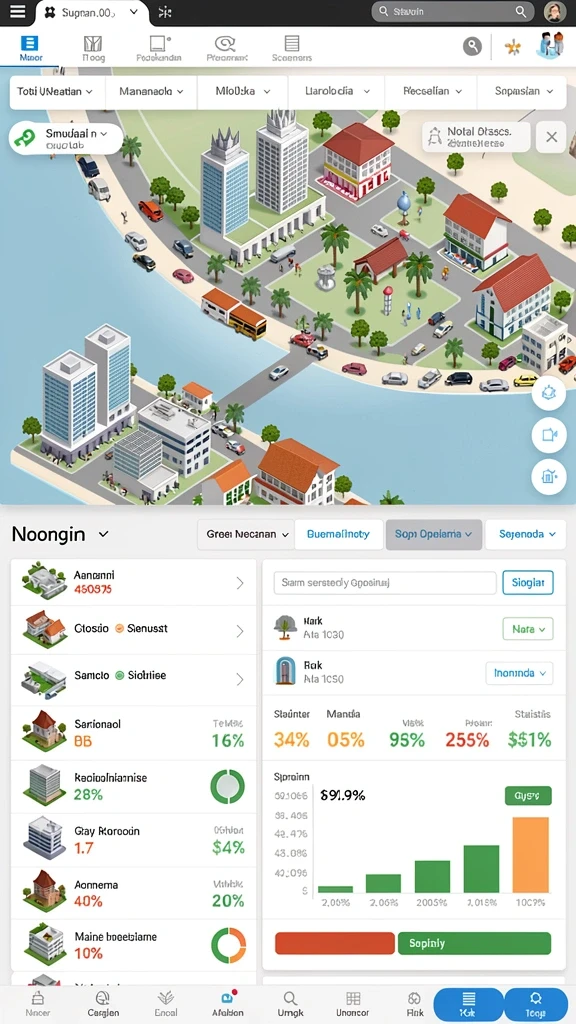Viewport: 576px width, 1024px height.
Task: Open the Nara dropdown for the park
Action: pyautogui.click(x=528, y=629)
